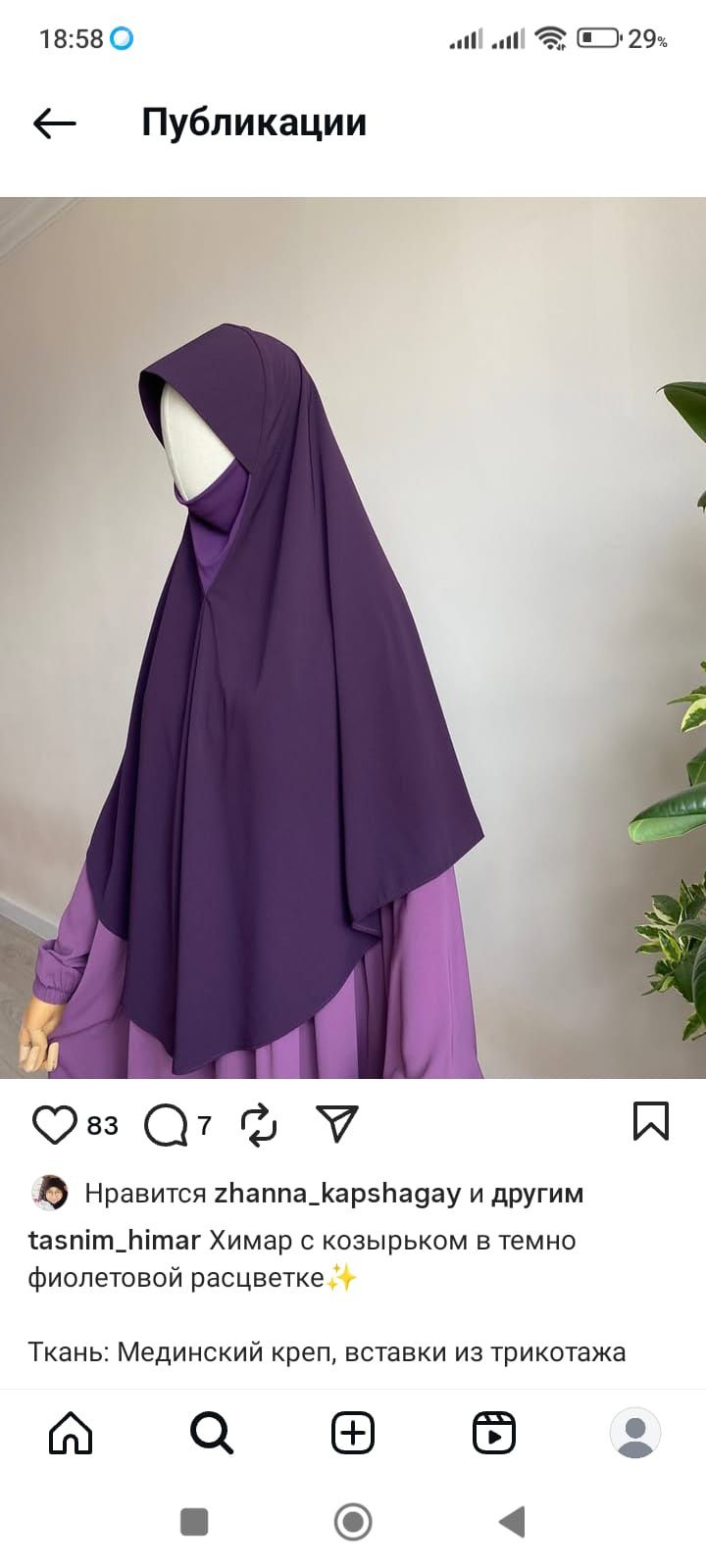Create a new post
Image resolution: width=706 pixels, height=1568 pixels.
coord(353,1433)
